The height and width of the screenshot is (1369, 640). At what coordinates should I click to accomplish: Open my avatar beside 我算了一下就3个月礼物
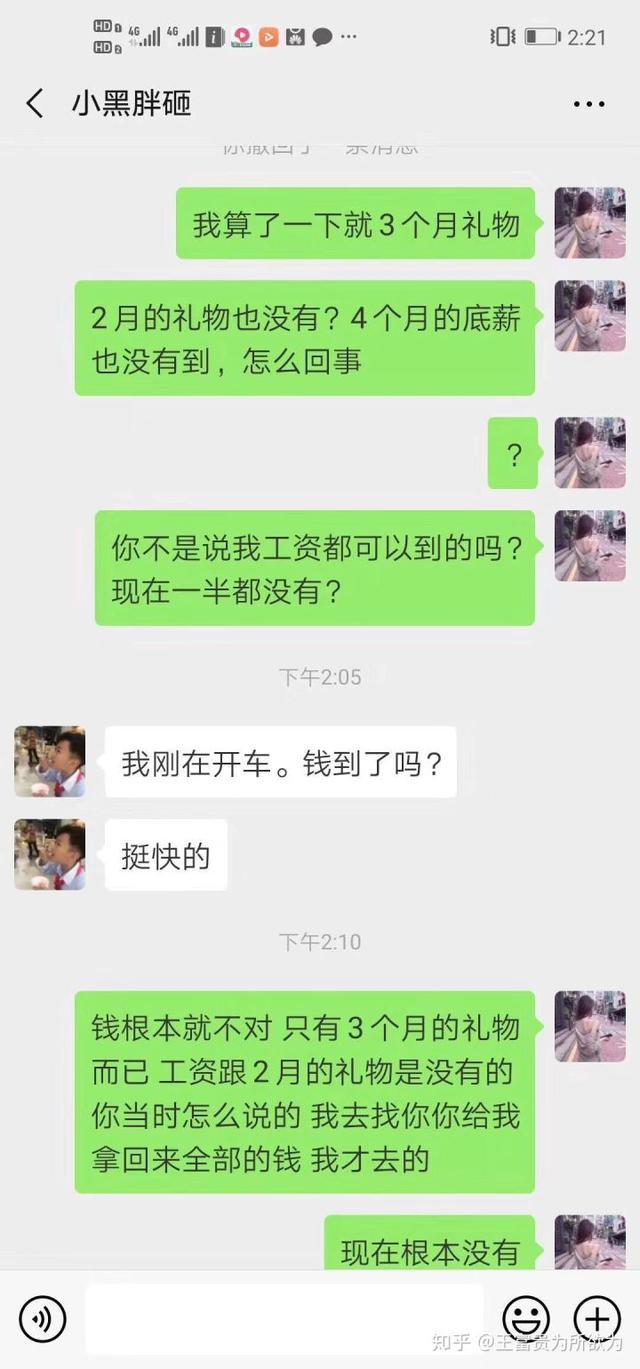click(x=590, y=222)
